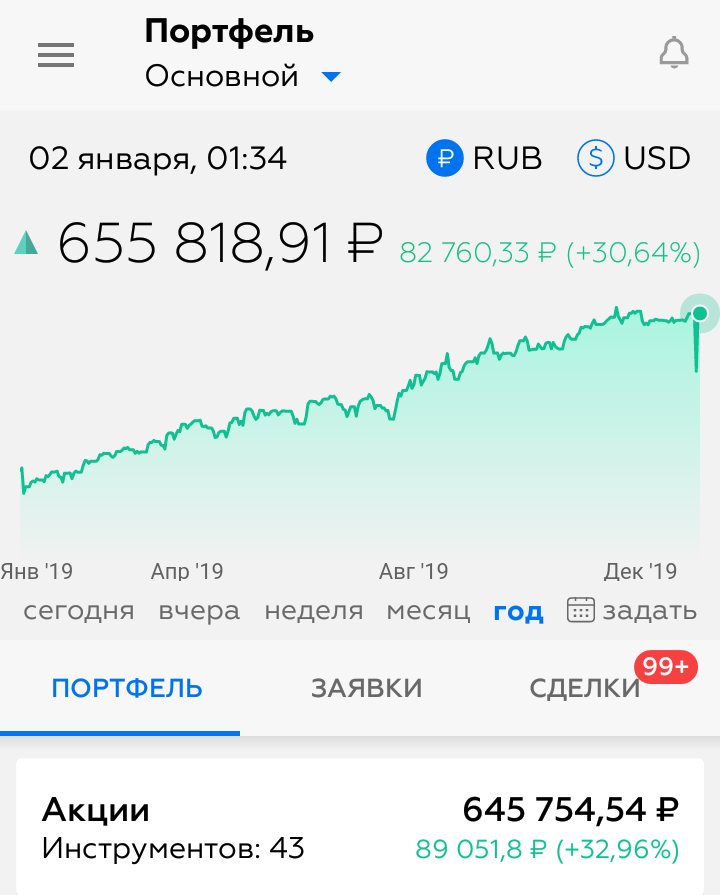Show the месяц chart period
720x895 pixels.
point(428,611)
